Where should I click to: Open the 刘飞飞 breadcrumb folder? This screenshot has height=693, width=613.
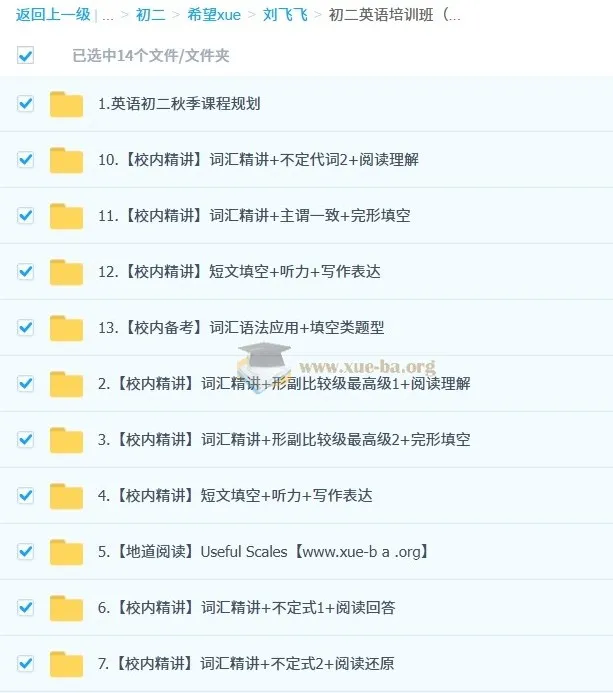285,15
